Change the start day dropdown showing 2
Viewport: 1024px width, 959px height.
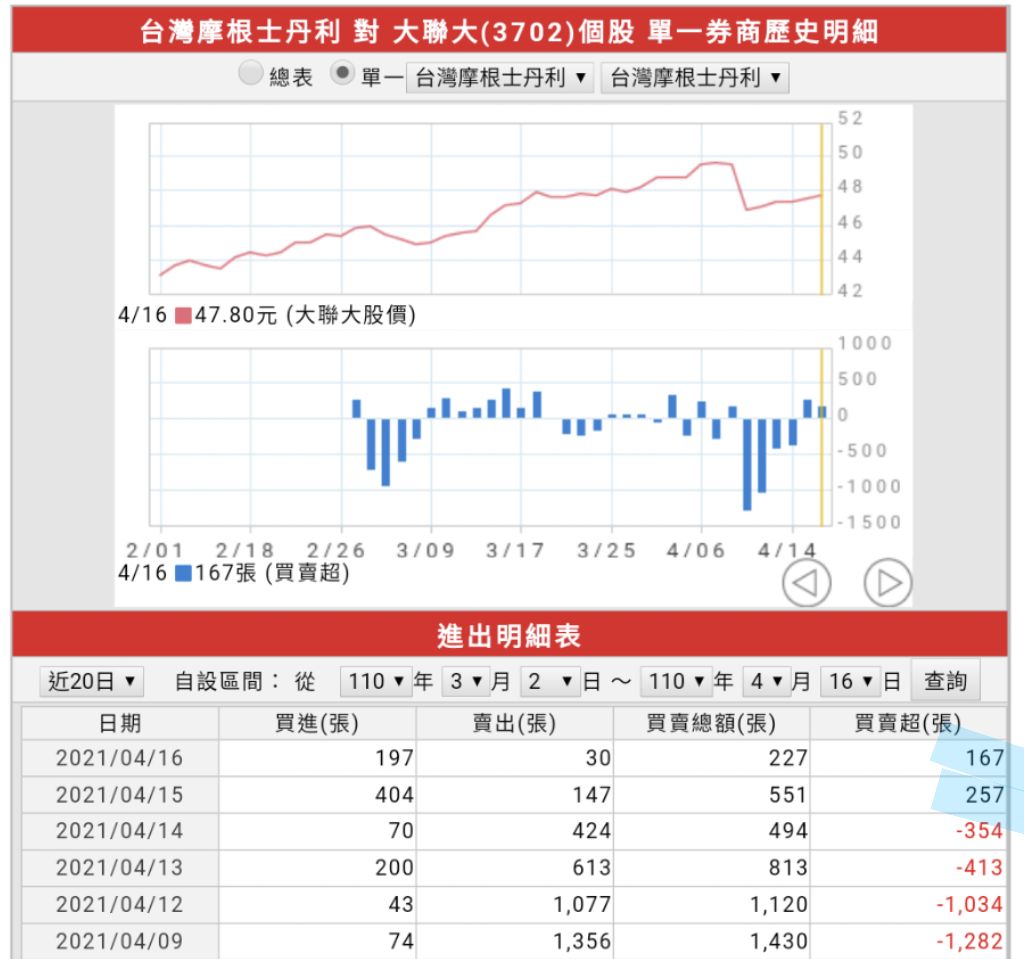[x=550, y=682]
